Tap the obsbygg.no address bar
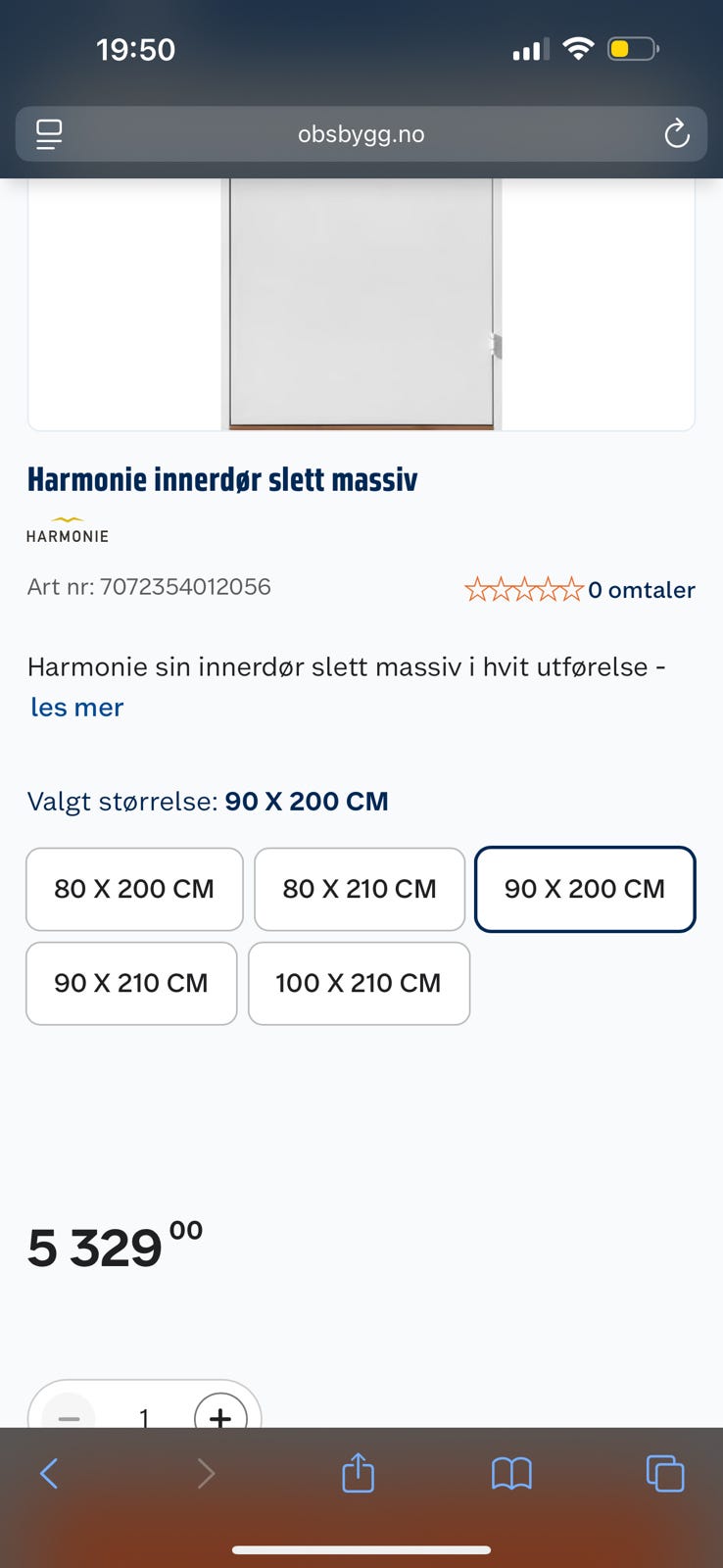Image resolution: width=723 pixels, height=1568 pixels. pos(361,134)
